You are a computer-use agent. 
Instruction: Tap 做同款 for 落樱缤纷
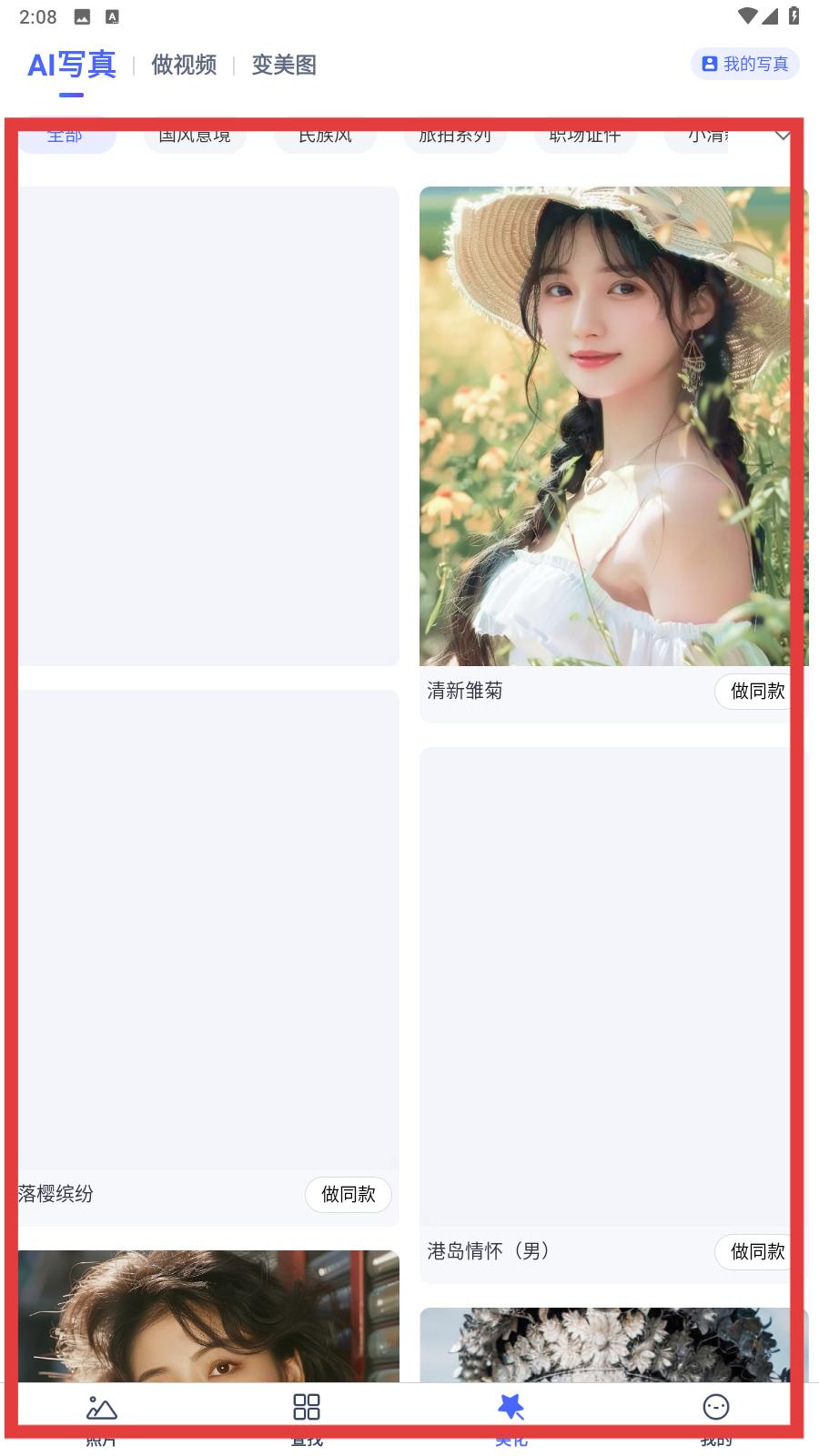[x=349, y=1194]
